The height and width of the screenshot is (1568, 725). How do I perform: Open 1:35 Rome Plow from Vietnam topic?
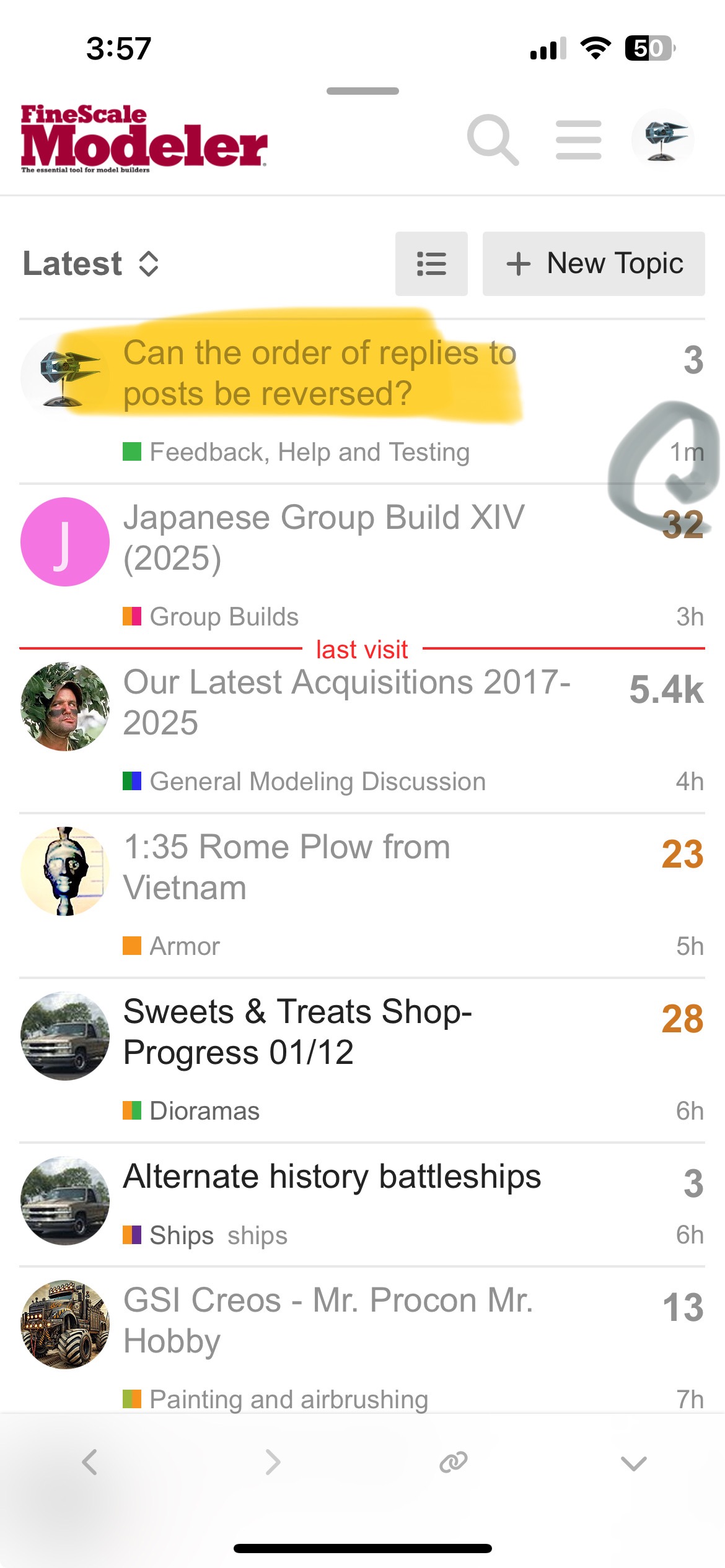tap(286, 867)
